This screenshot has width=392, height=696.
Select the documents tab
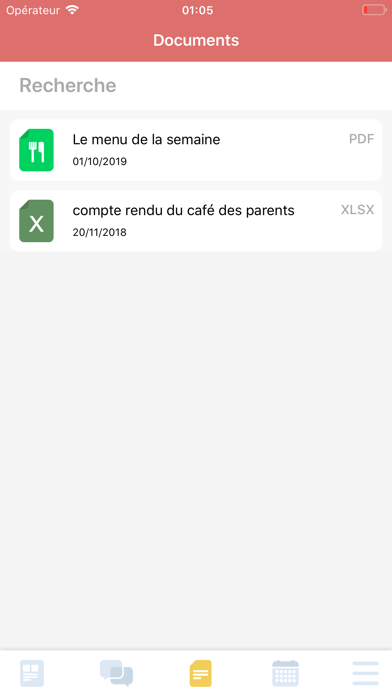pyautogui.click(x=201, y=673)
